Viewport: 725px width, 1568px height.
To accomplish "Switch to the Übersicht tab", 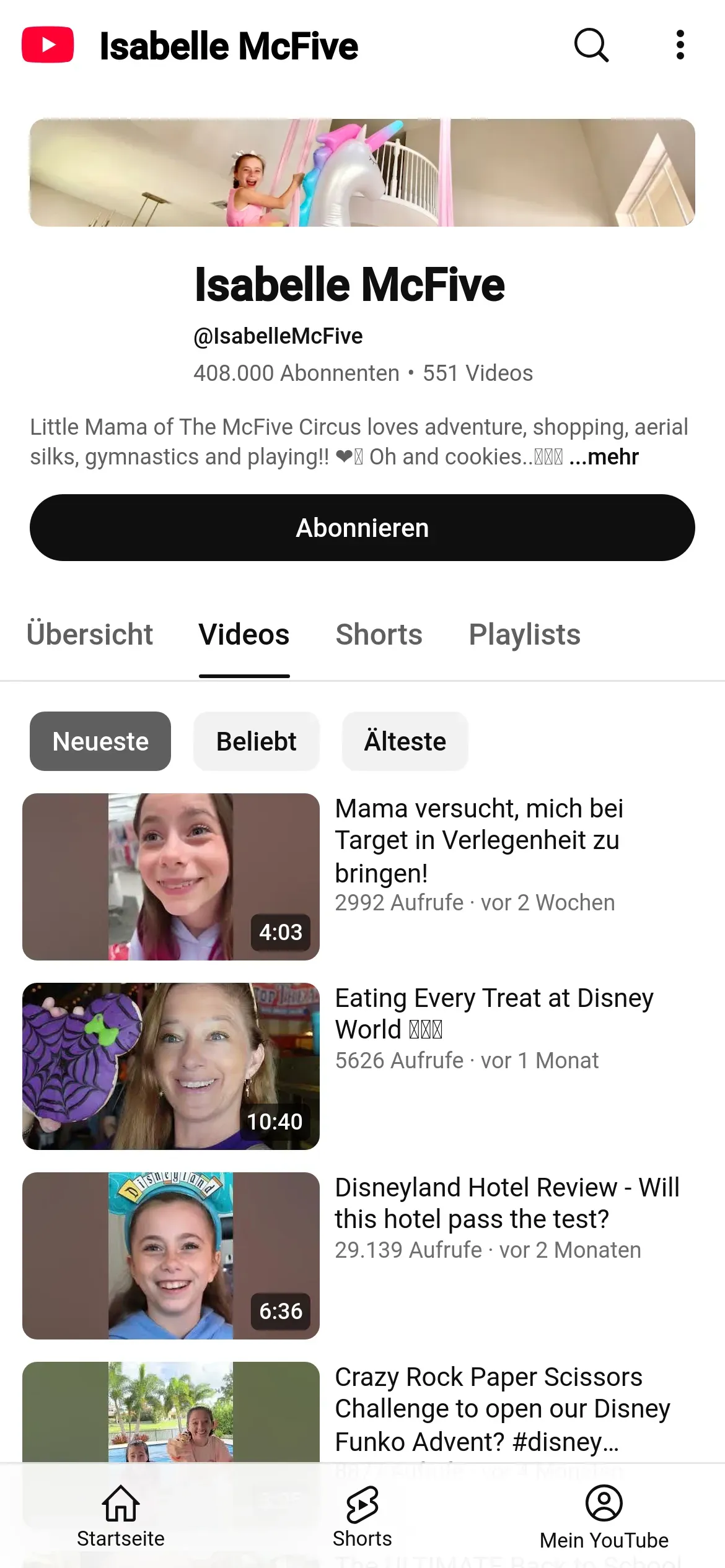I will coord(90,634).
